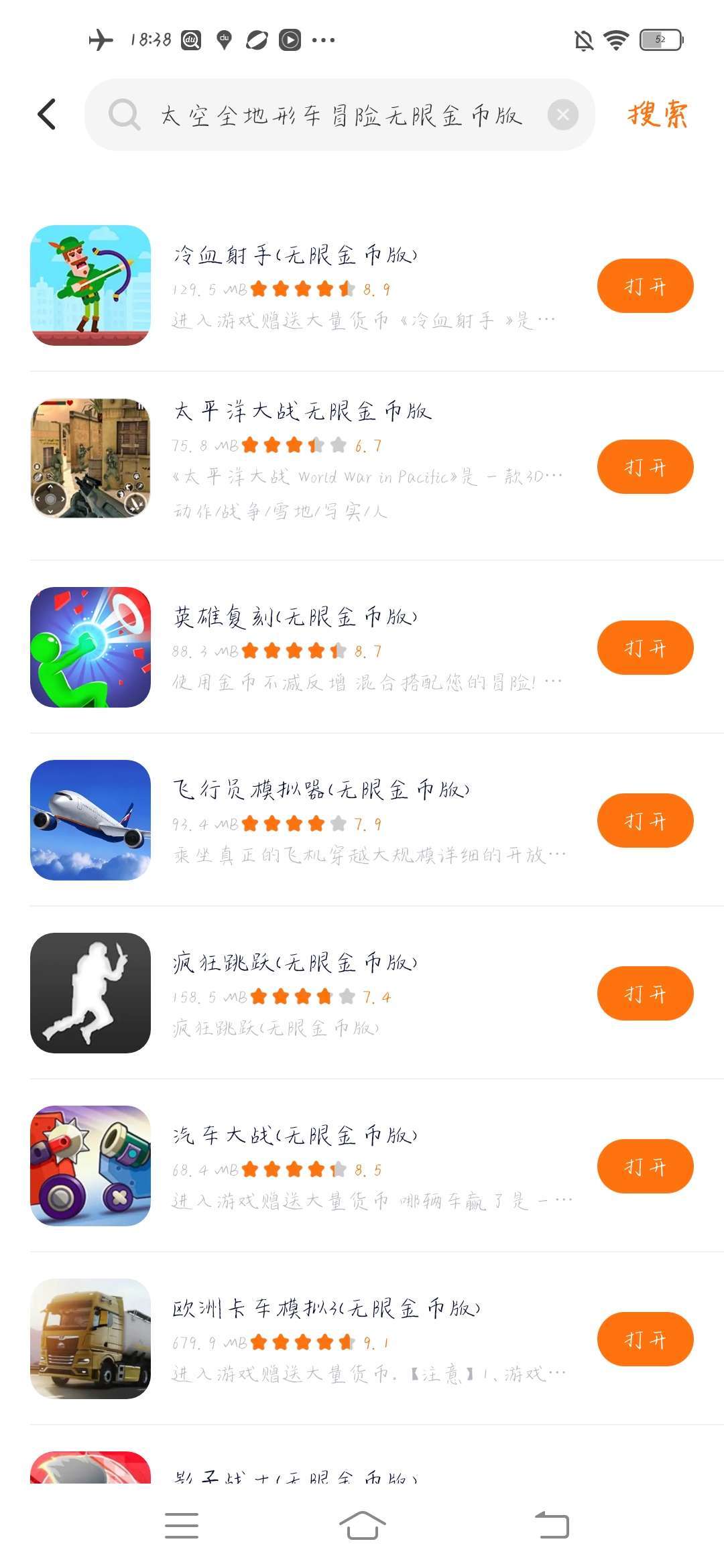Open the 太平洋大战无限金币版 listing
The image size is (724, 1568).
click(x=302, y=411)
